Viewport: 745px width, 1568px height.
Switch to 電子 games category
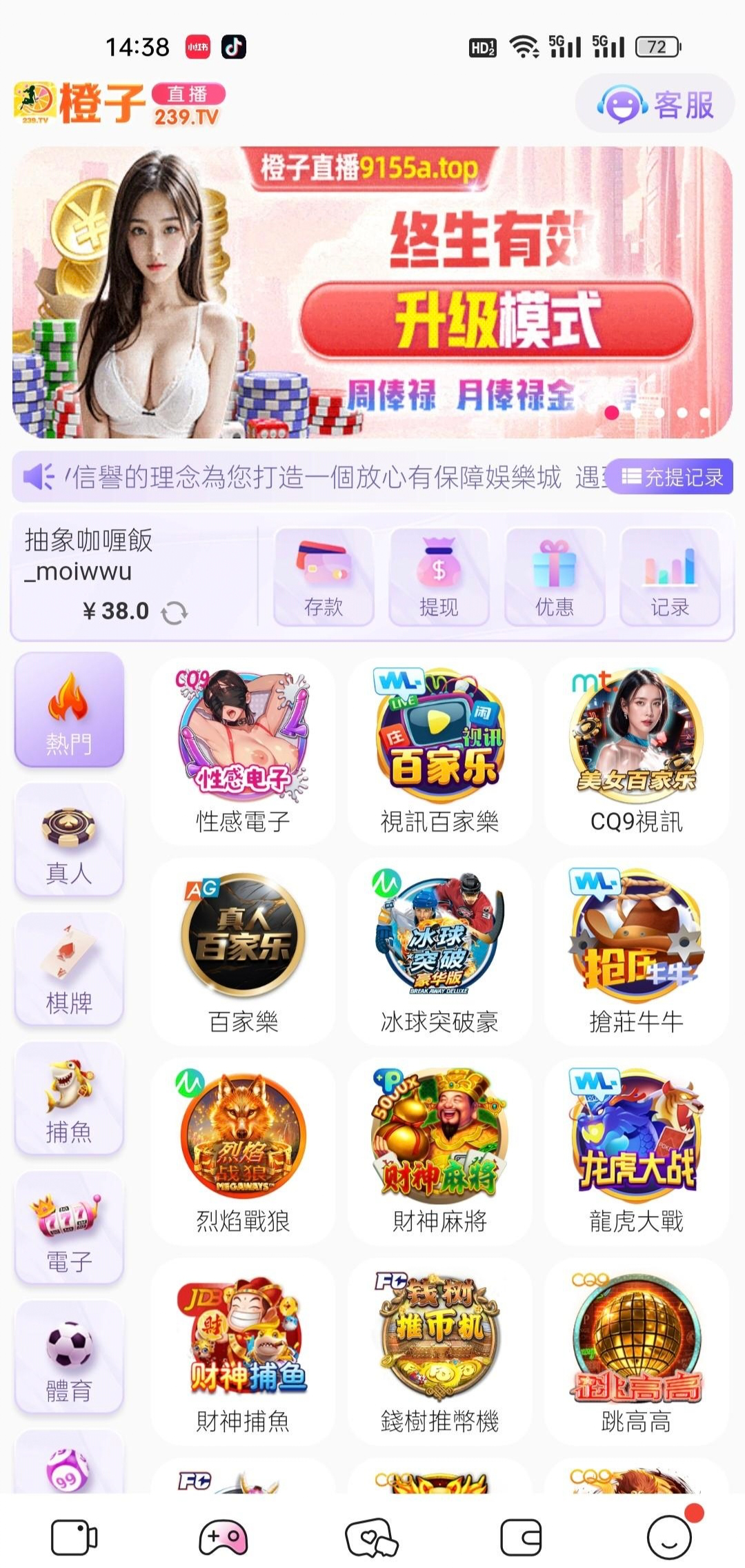(x=69, y=1228)
